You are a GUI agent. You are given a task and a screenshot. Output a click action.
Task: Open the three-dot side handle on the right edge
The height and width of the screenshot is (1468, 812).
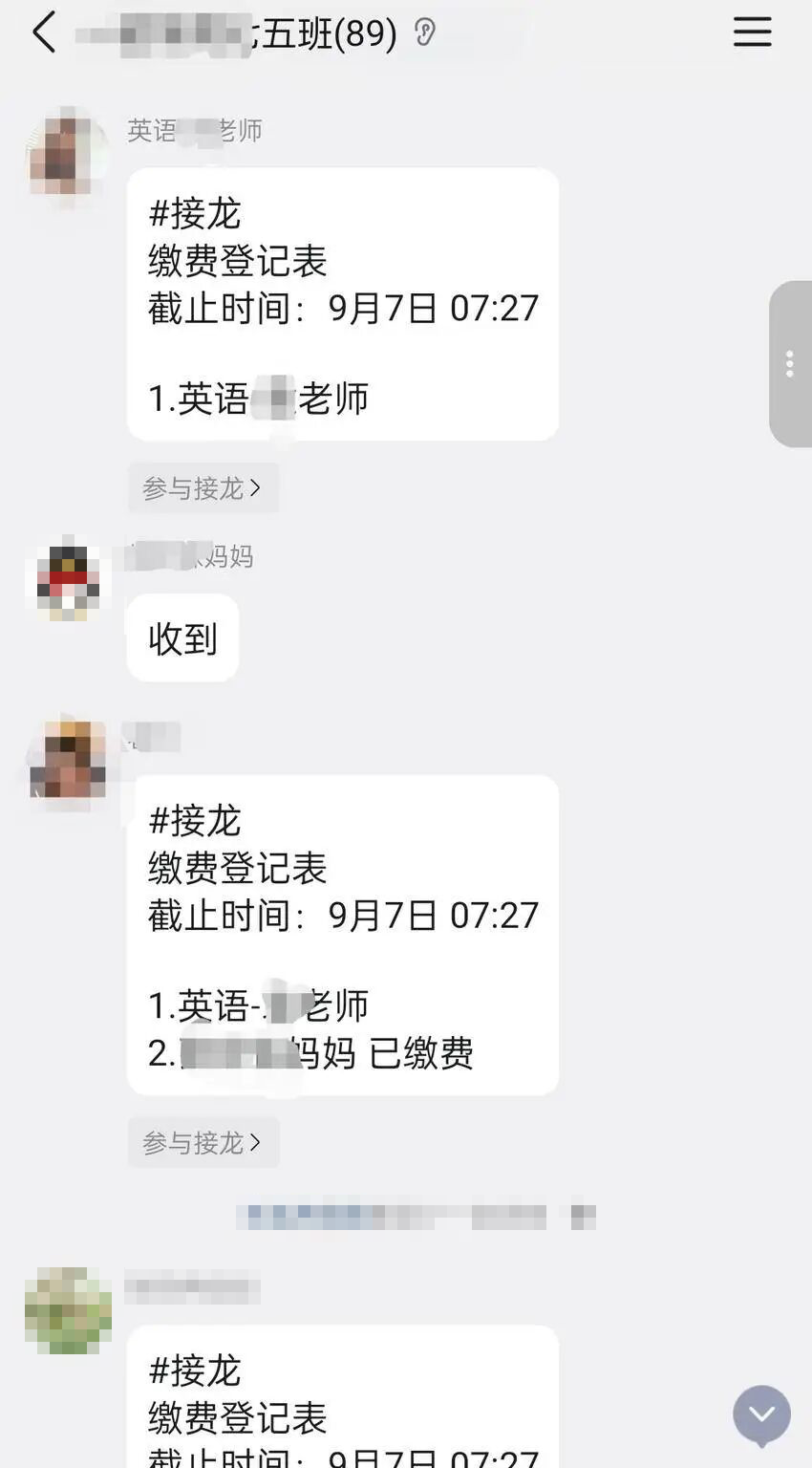(x=790, y=363)
